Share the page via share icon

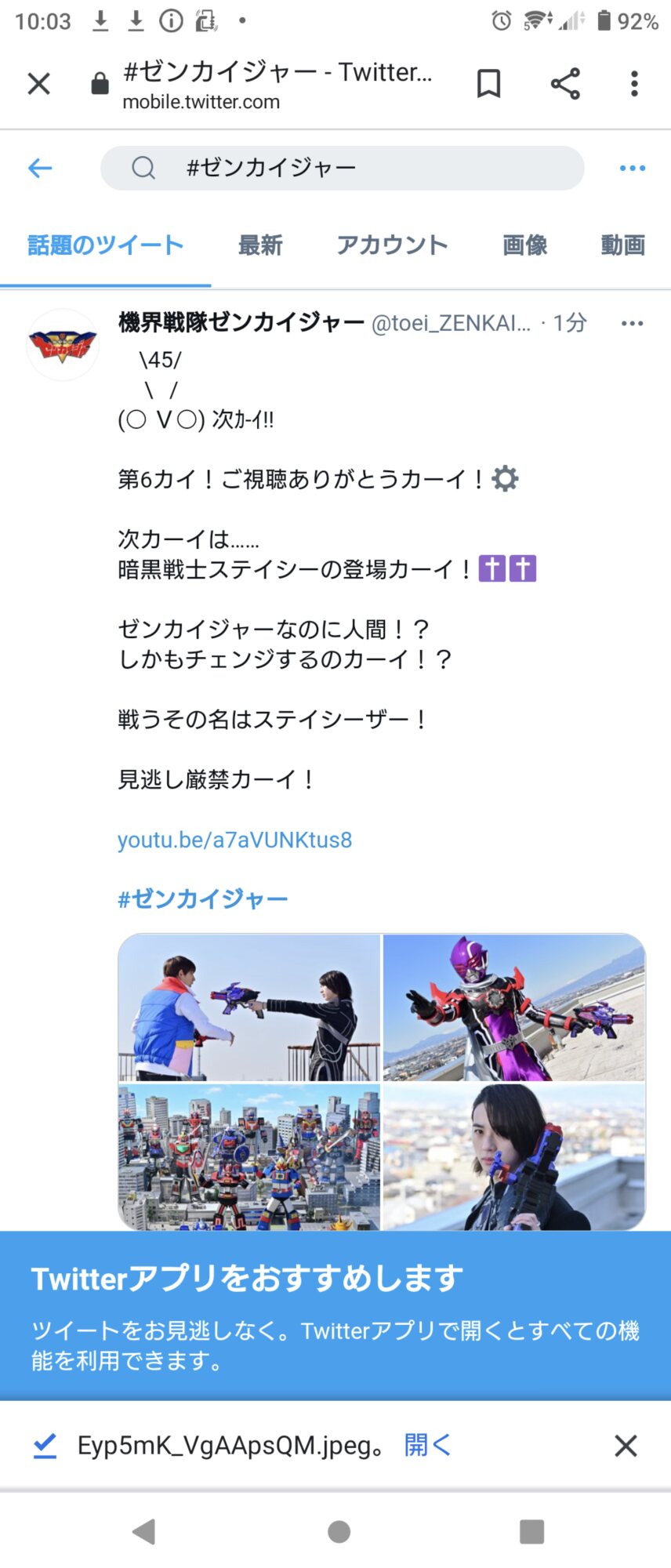click(564, 83)
